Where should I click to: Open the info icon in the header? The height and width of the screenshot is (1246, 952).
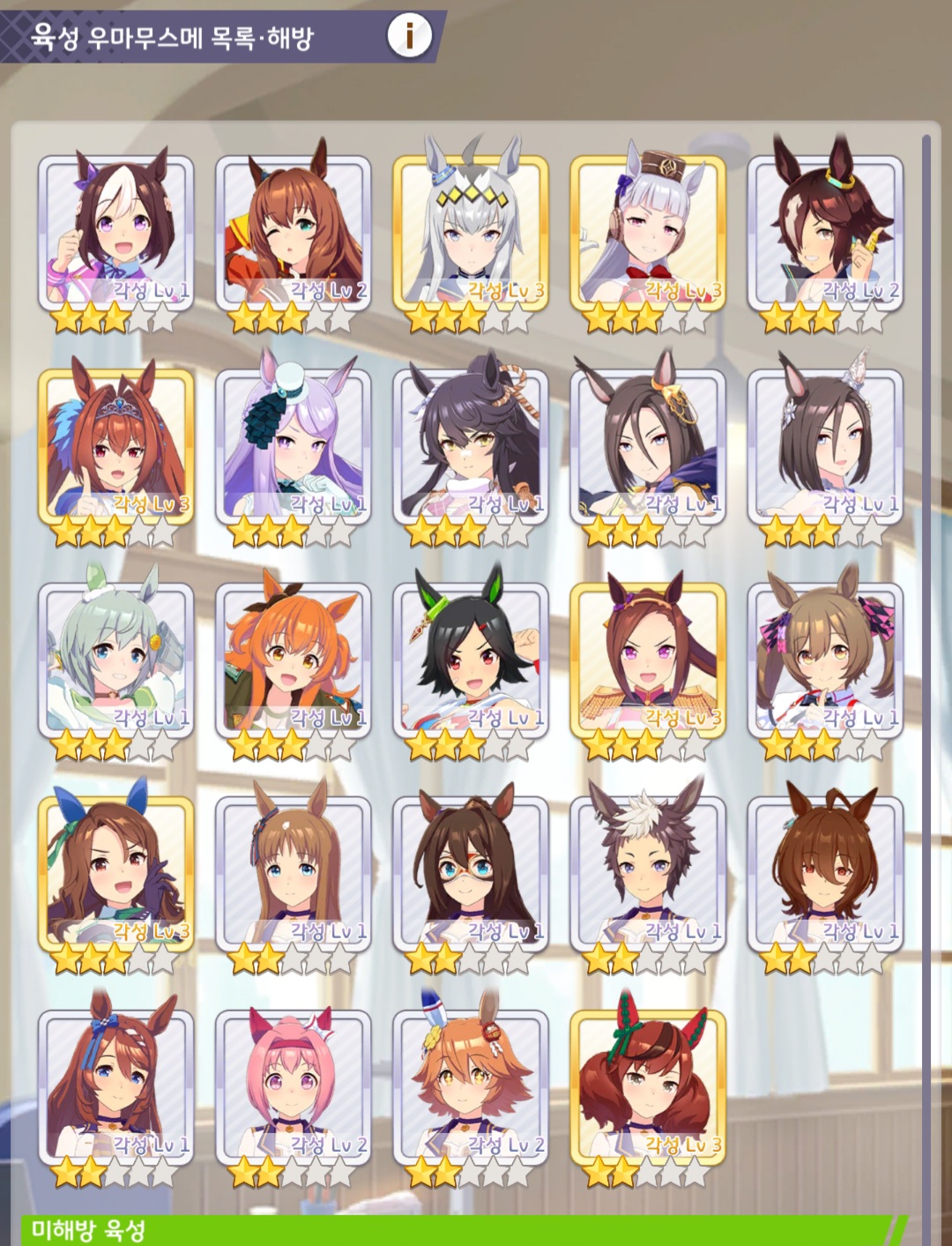[409, 35]
